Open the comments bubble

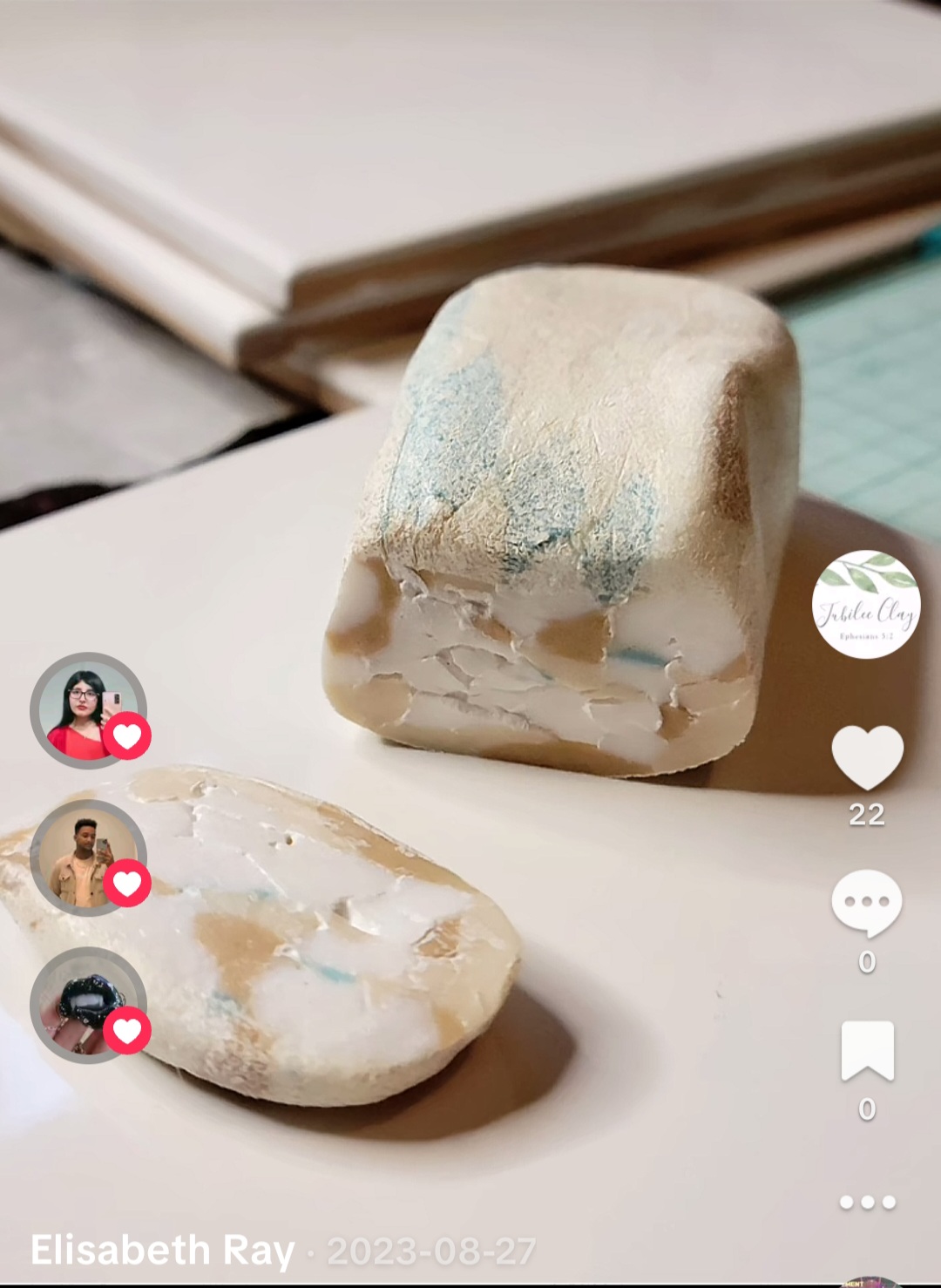[867, 902]
